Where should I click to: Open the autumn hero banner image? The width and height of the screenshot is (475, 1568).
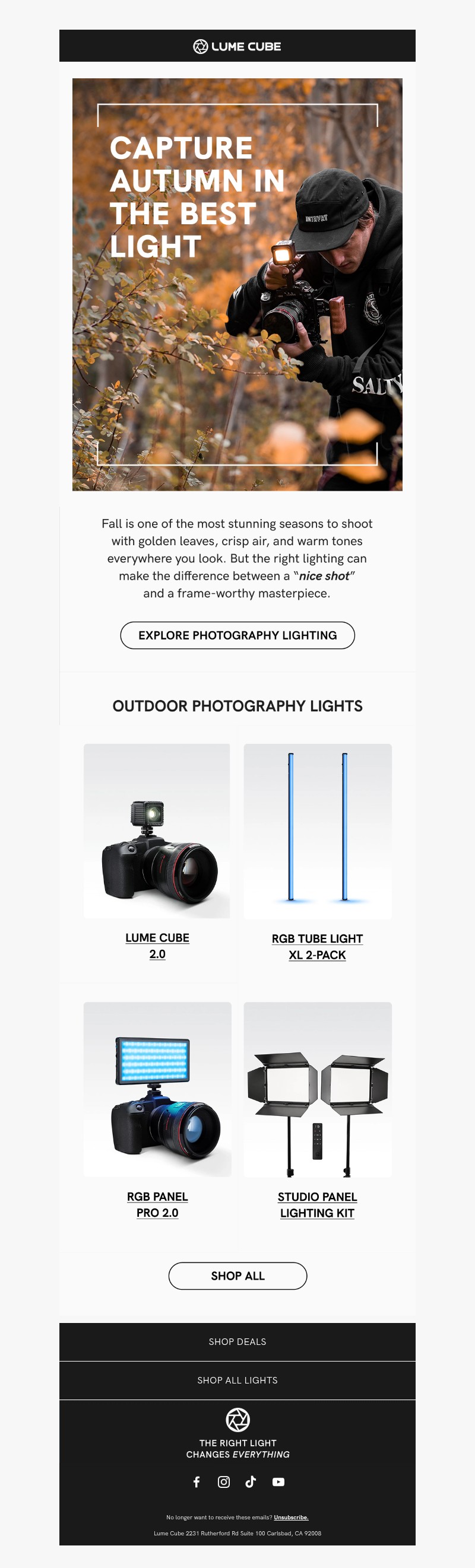(237, 284)
